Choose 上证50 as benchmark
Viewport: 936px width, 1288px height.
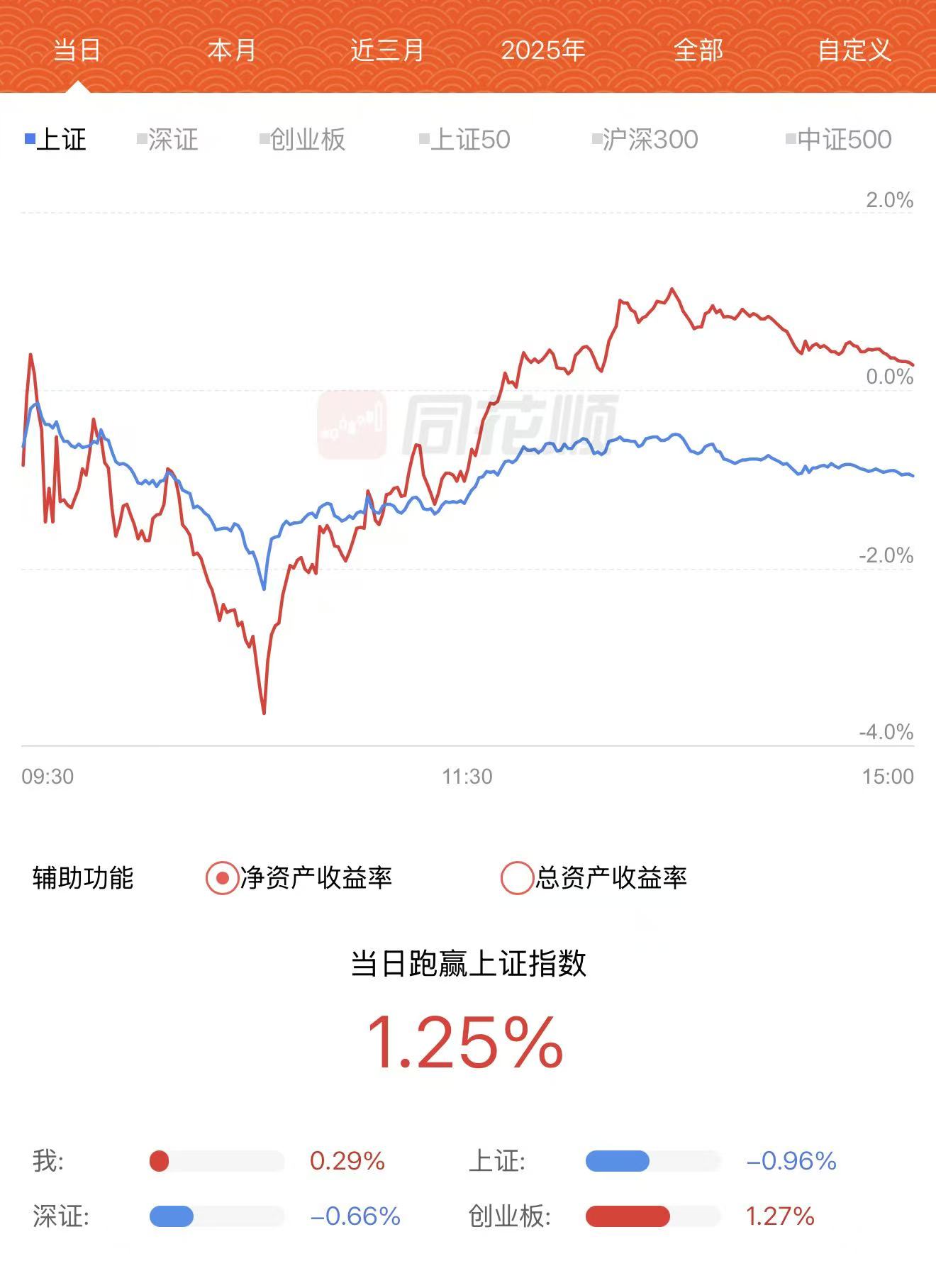[x=465, y=140]
